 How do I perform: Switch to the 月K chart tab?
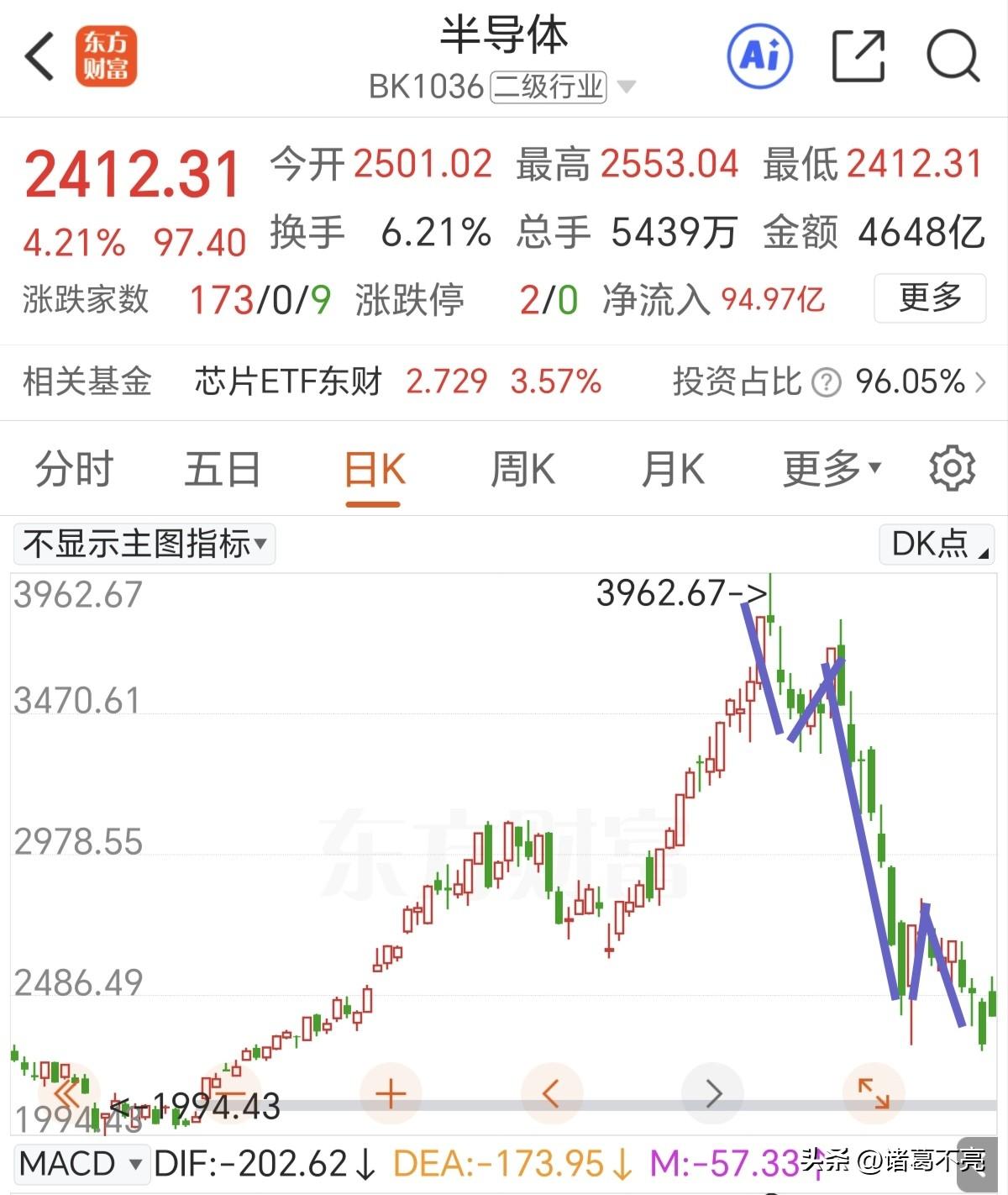click(673, 469)
